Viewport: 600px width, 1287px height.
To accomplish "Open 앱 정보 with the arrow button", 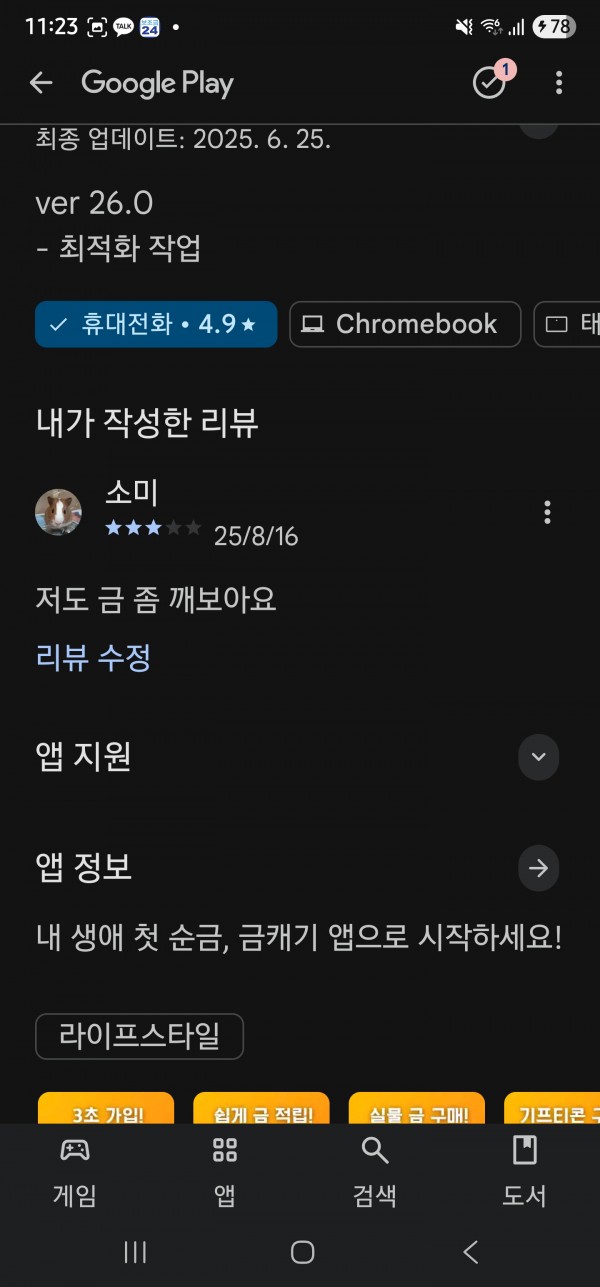I will tap(538, 868).
